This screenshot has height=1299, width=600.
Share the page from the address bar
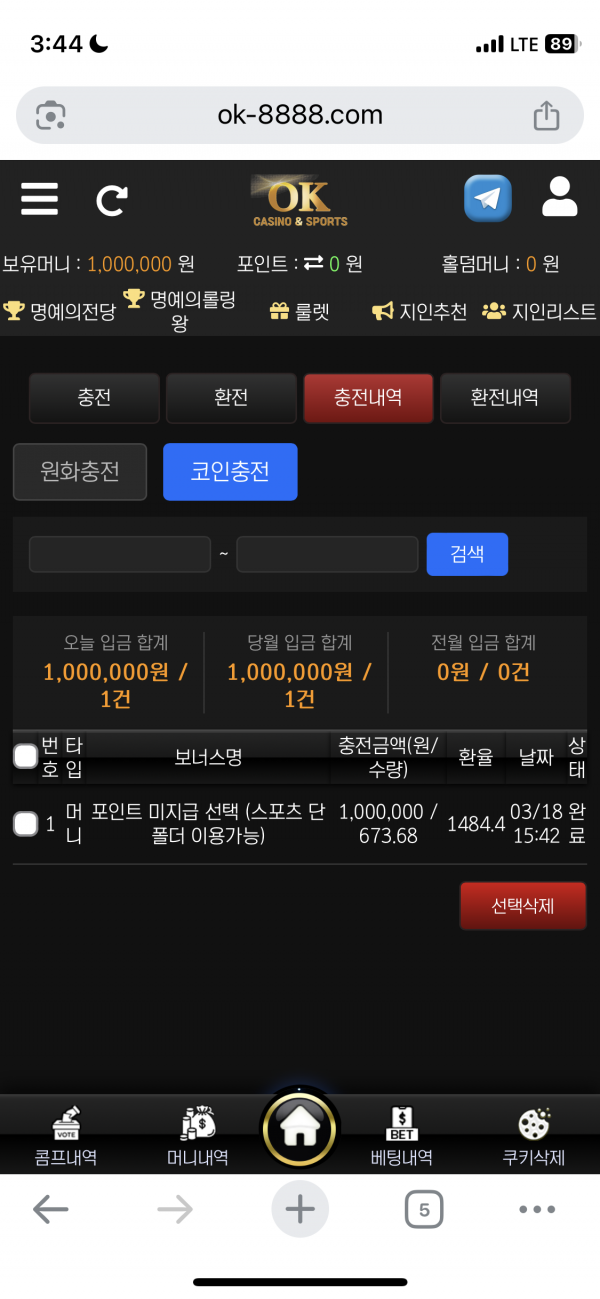pos(546,115)
